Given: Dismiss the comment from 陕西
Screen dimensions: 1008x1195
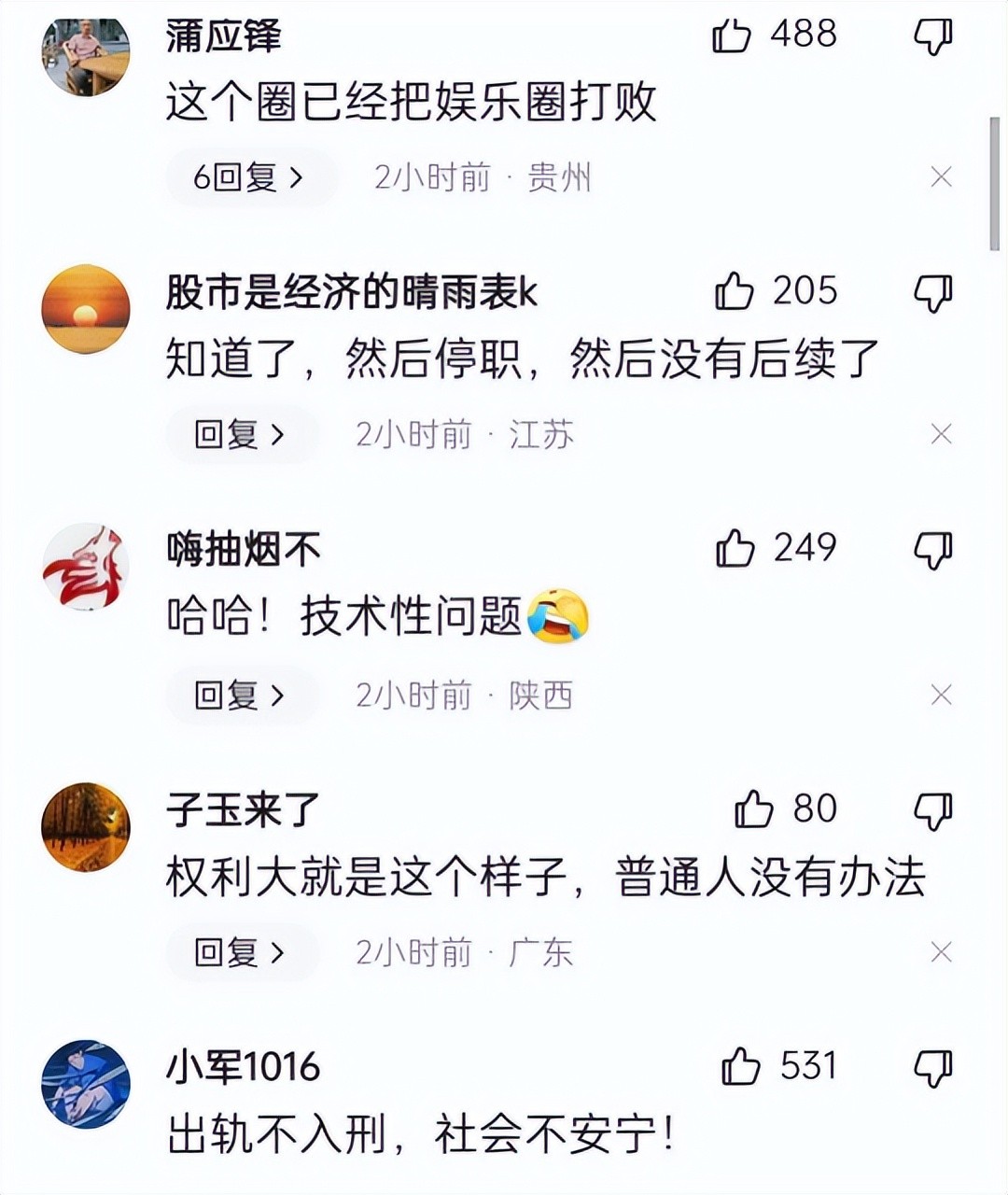Looking at the screenshot, I should click(x=941, y=695).
